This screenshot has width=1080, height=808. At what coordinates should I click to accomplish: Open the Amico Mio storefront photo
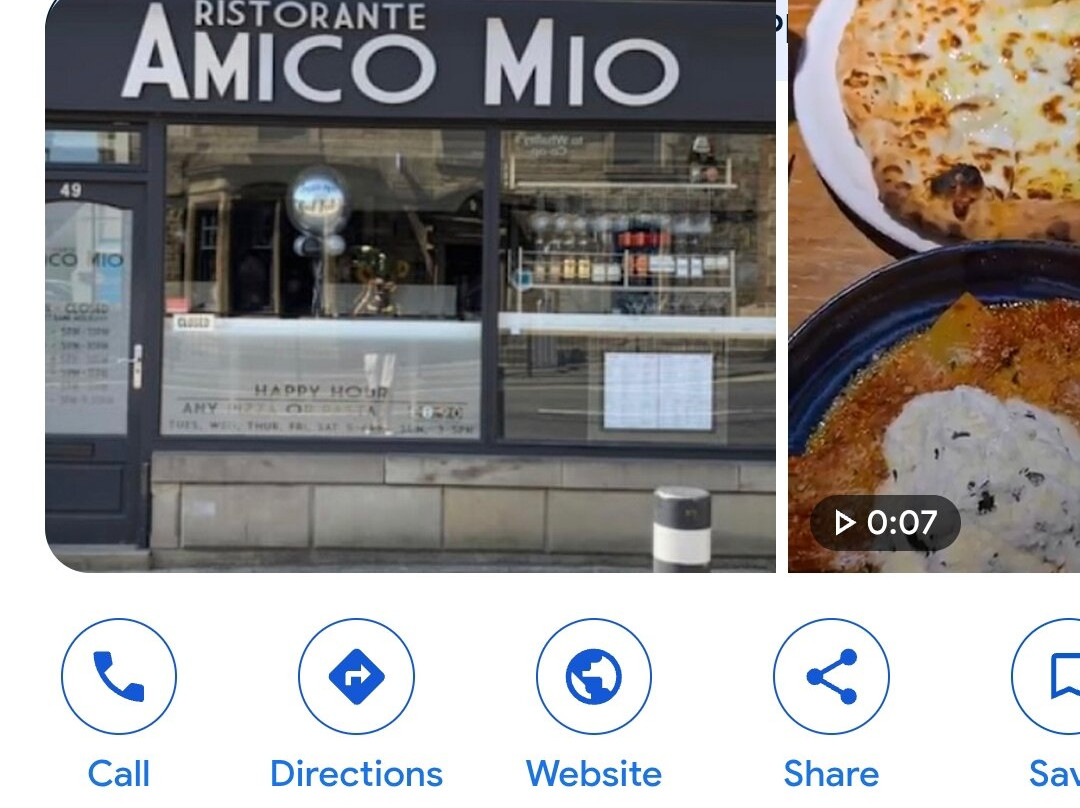point(411,286)
